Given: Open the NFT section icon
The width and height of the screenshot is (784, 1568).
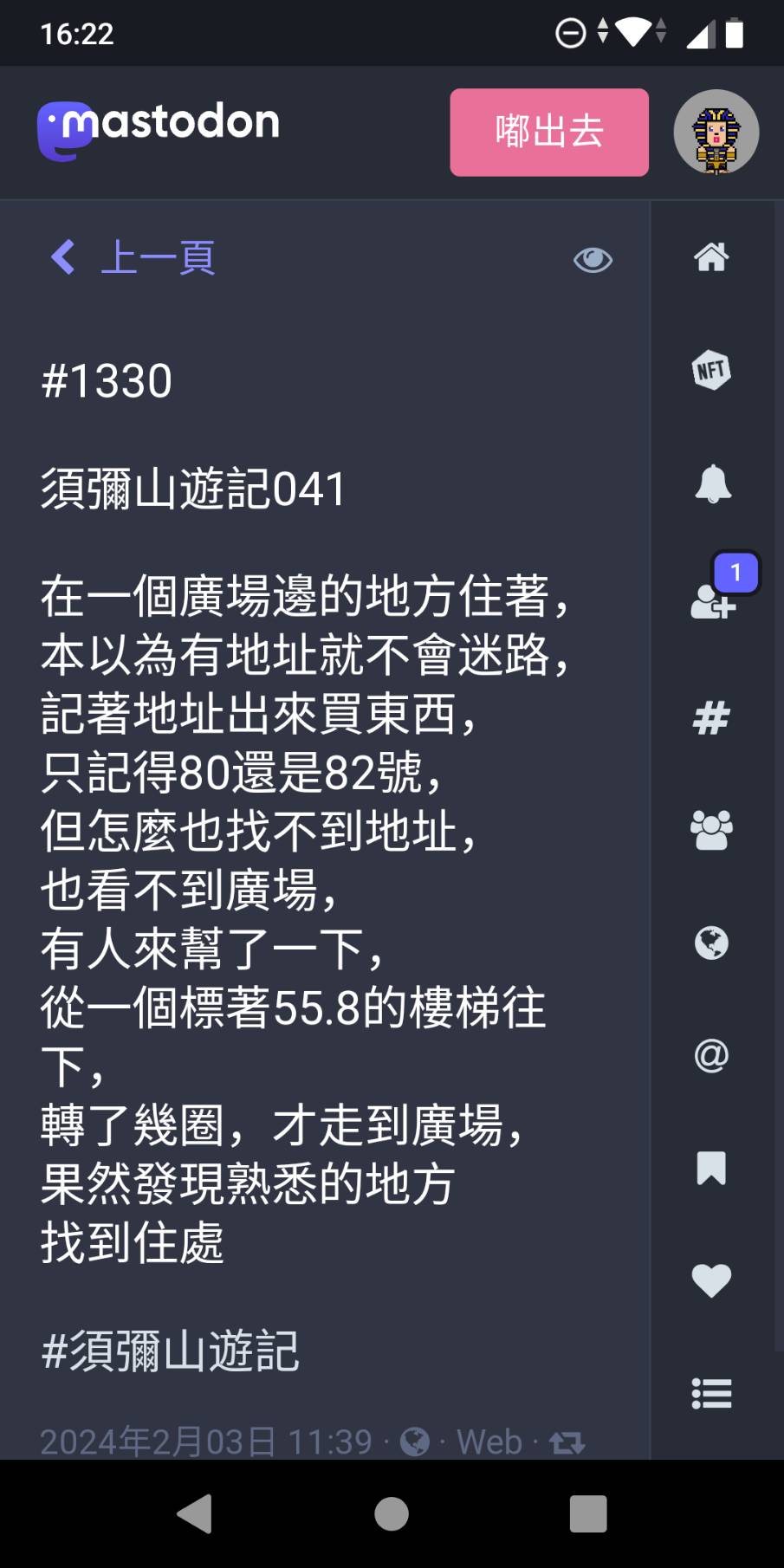Looking at the screenshot, I should (x=711, y=370).
